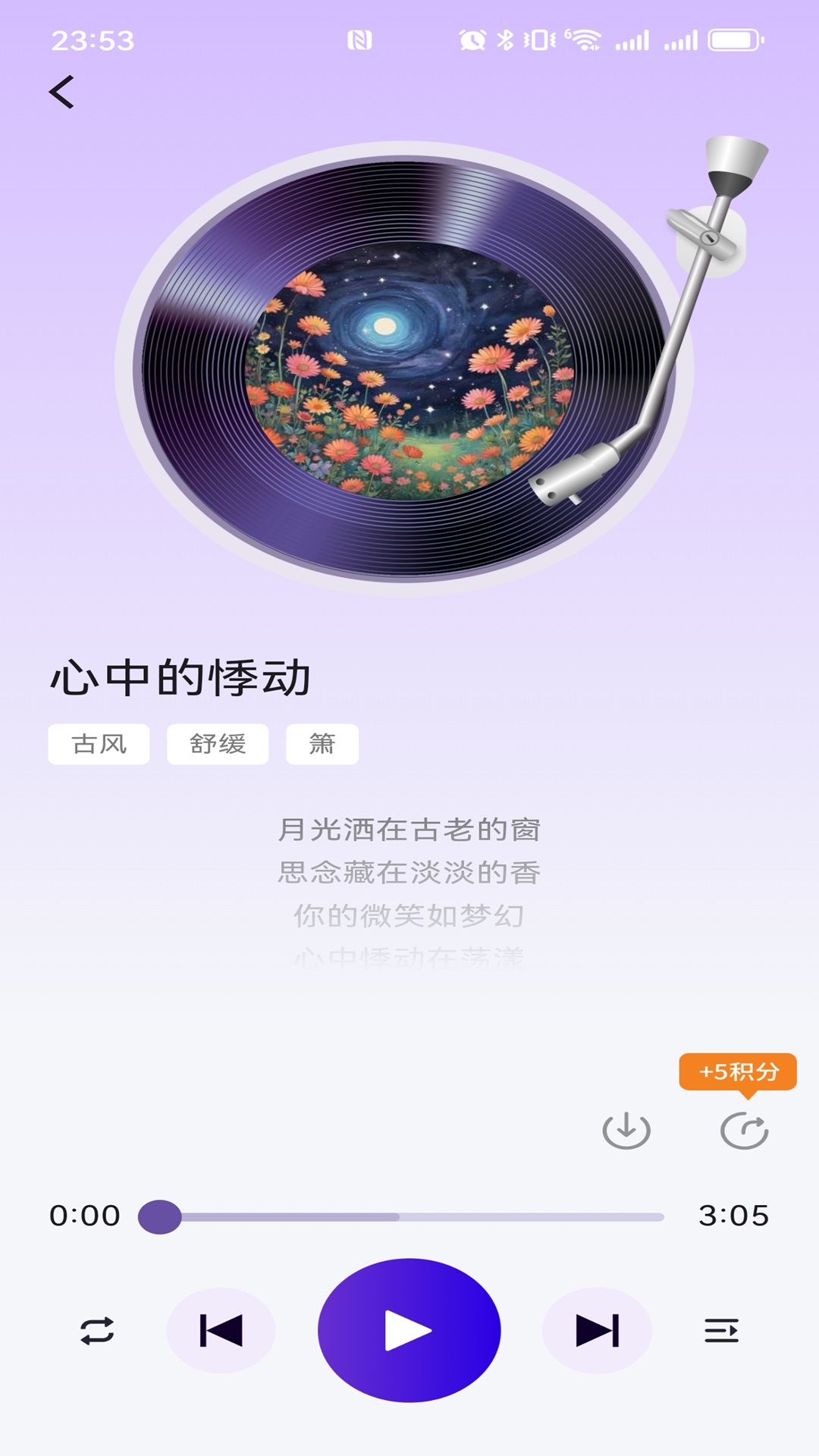Viewport: 819px width, 1456px height.
Task: Open the 古风 genre tag
Action: [99, 744]
